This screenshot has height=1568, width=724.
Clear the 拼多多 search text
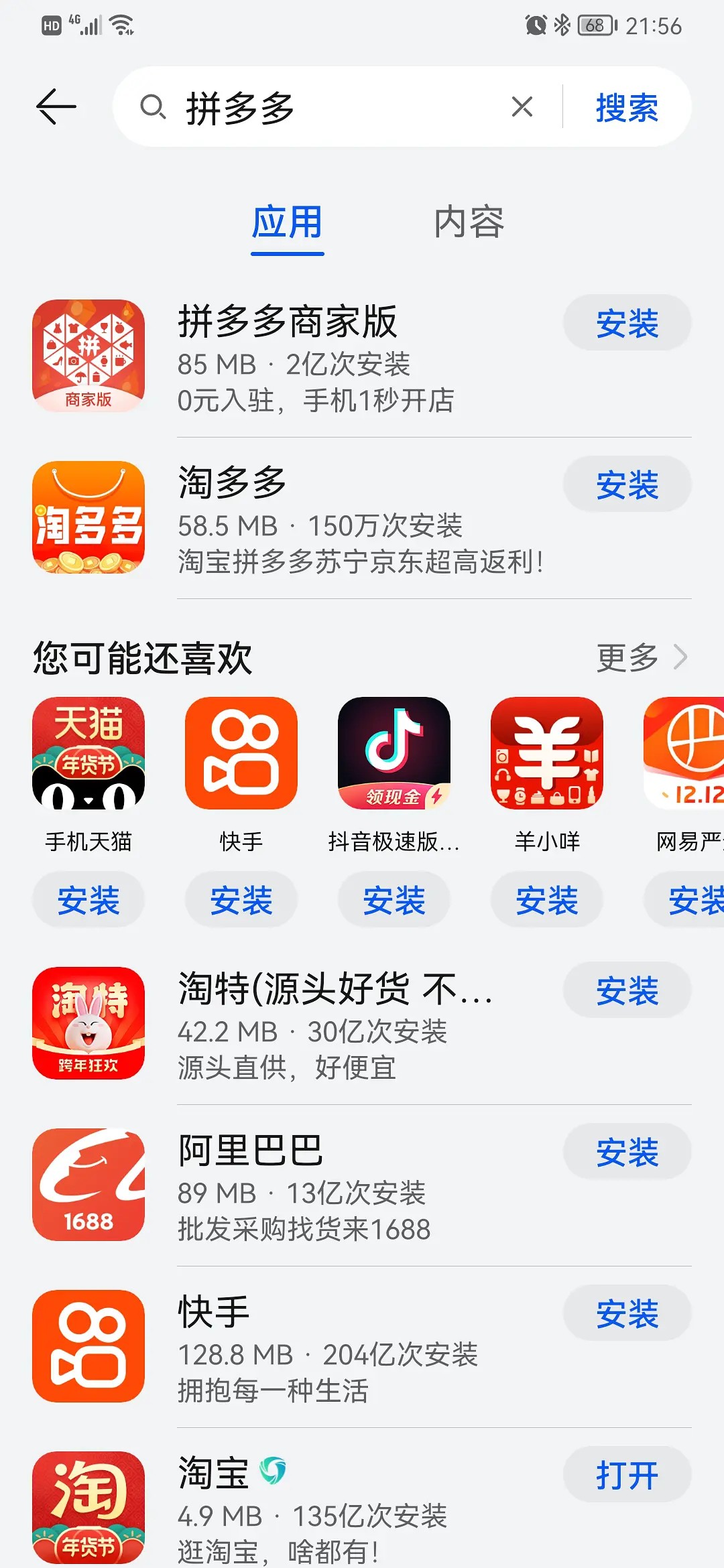pyautogui.click(x=522, y=107)
